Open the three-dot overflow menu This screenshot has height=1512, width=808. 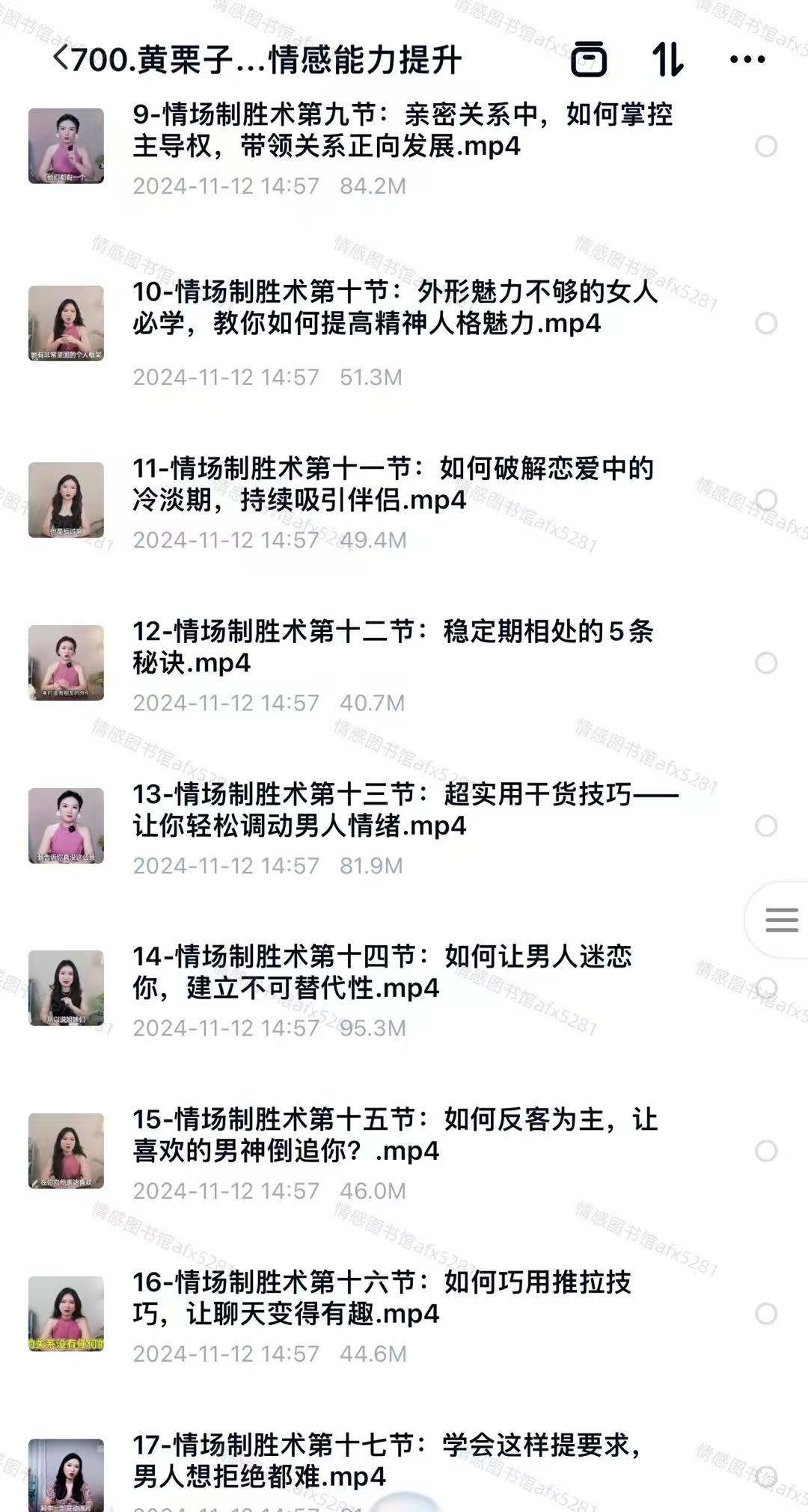[x=747, y=59]
